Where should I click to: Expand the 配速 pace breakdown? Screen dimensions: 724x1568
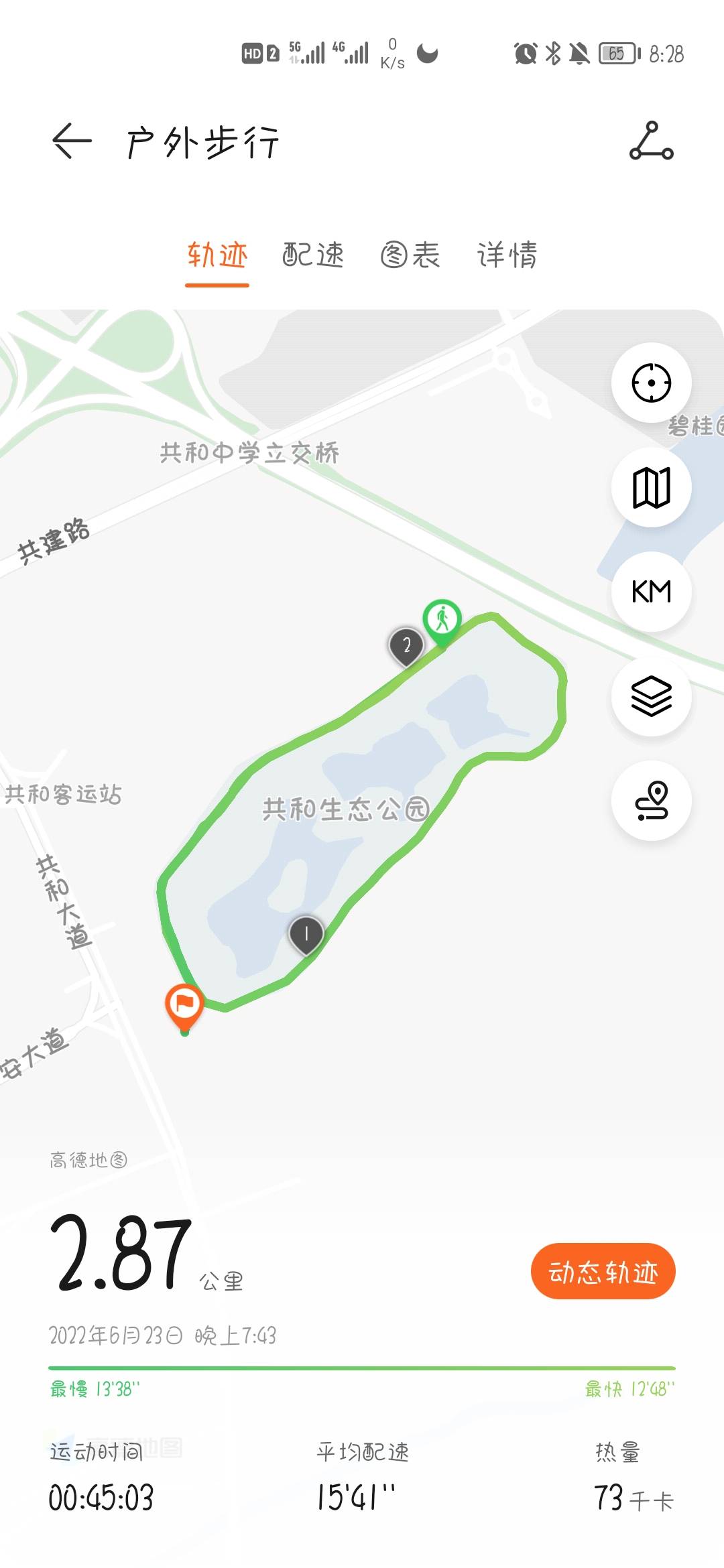tap(312, 256)
